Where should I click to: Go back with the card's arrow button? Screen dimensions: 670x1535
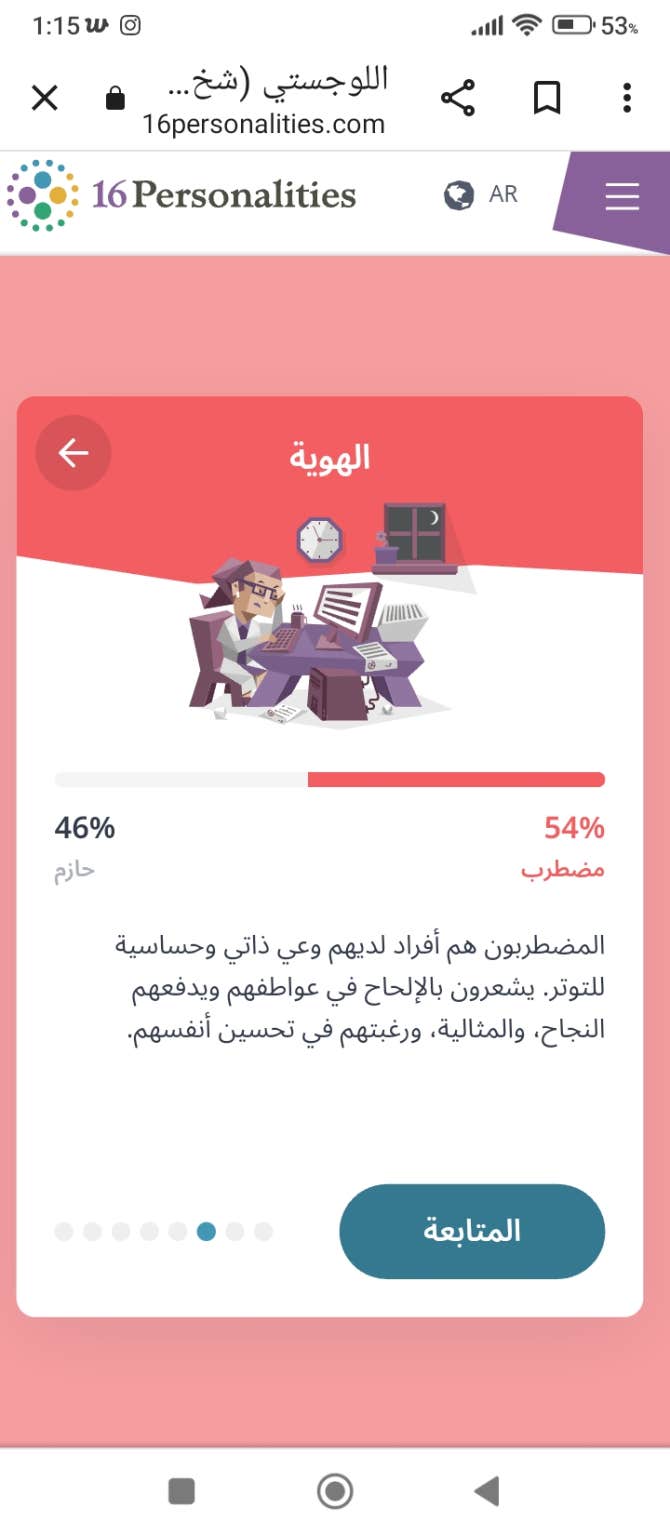(x=73, y=453)
